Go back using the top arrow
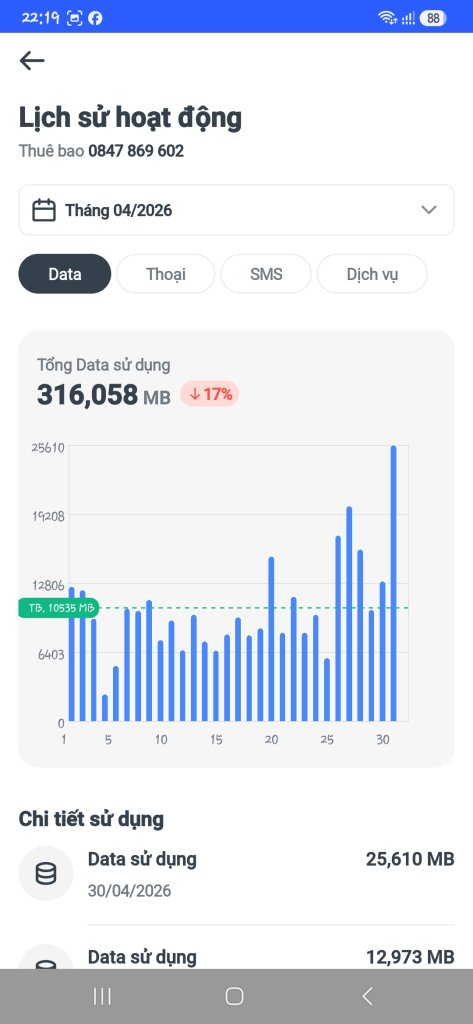Viewport: 473px width, 1024px height. coord(32,61)
